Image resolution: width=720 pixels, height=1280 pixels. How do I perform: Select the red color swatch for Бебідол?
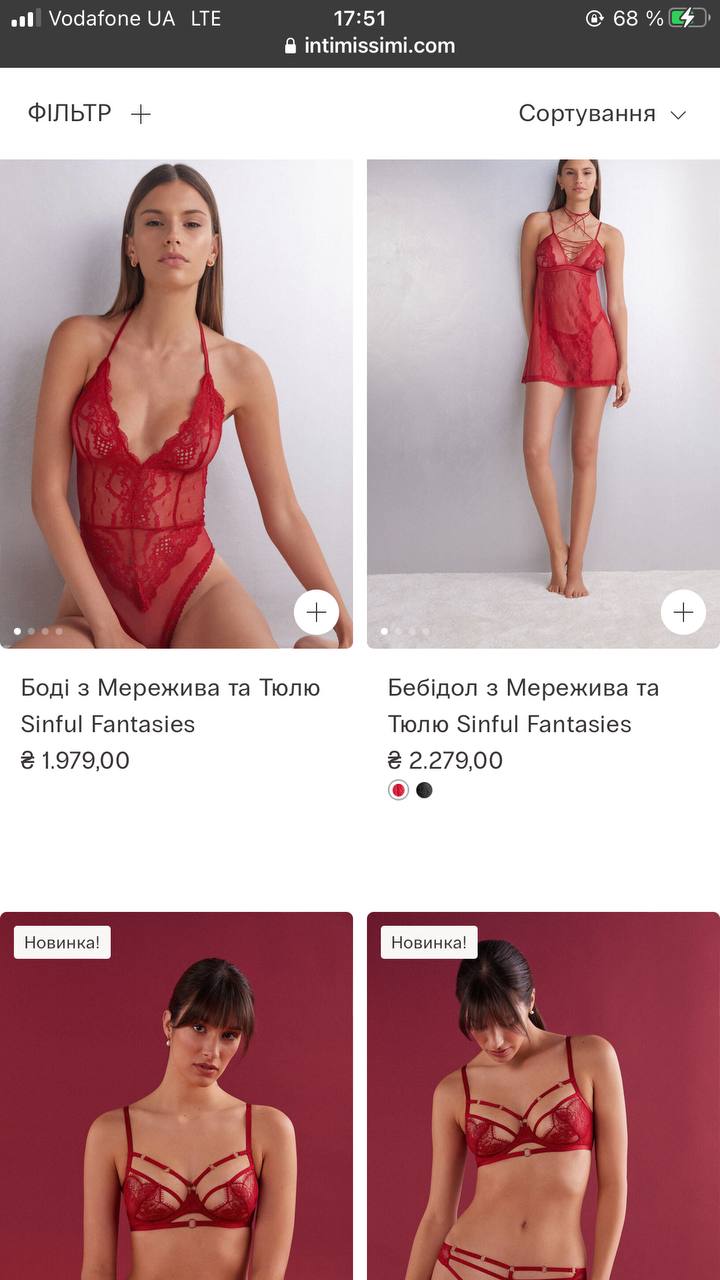coord(399,790)
